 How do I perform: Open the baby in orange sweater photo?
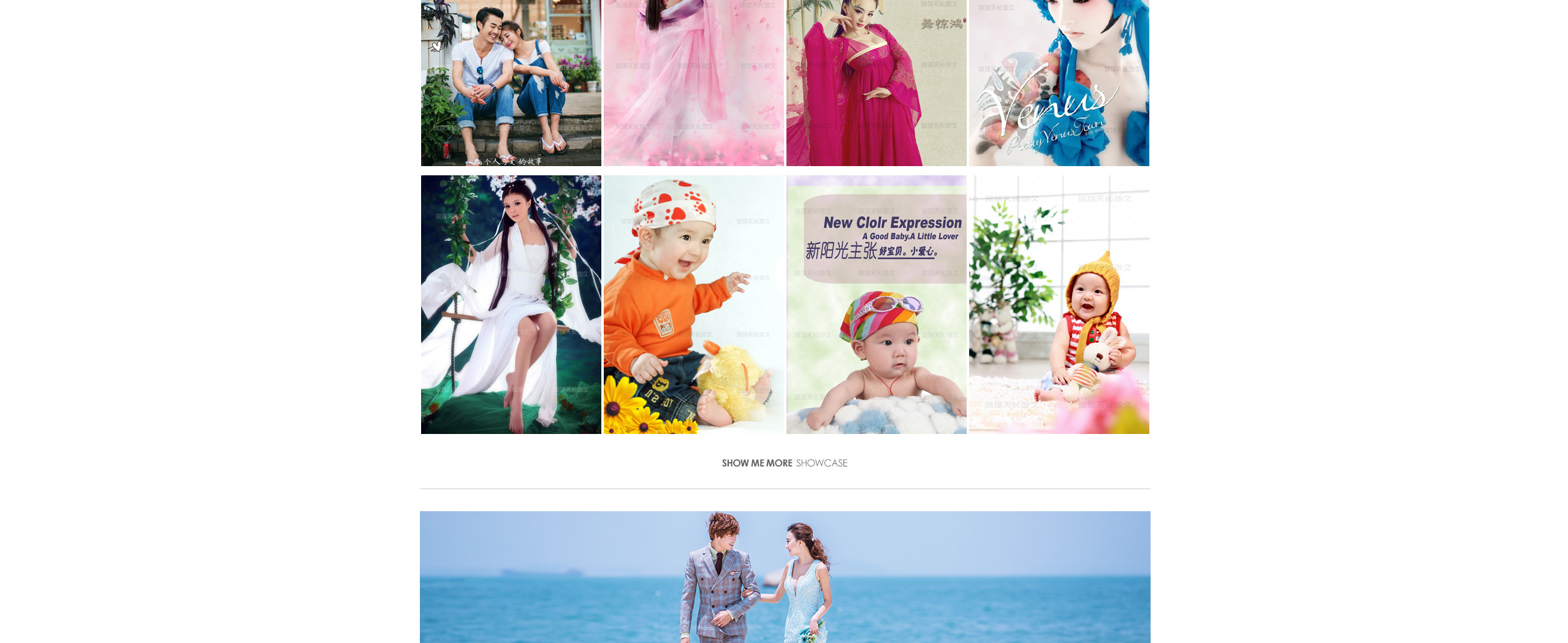693,305
